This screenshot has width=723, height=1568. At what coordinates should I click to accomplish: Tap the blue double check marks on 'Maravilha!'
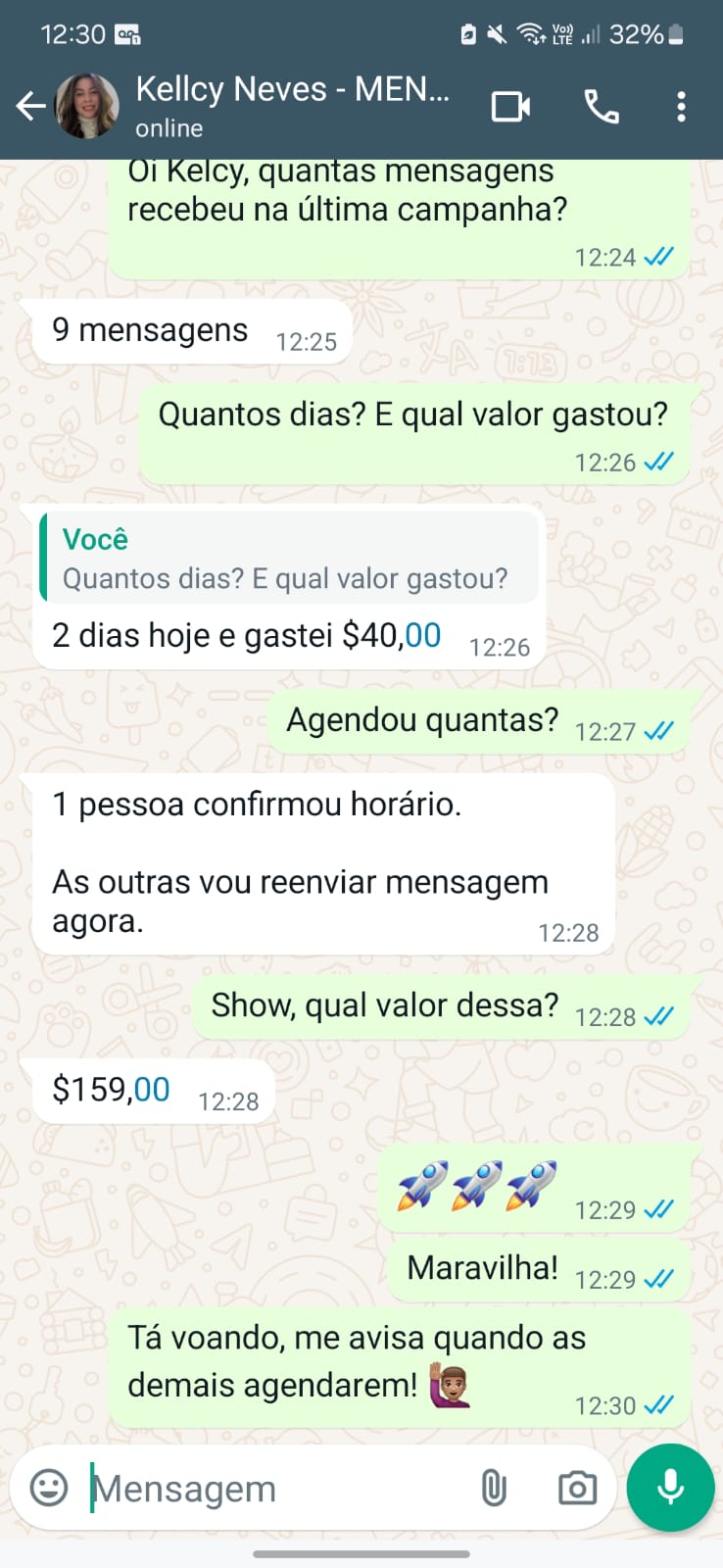click(x=658, y=1280)
